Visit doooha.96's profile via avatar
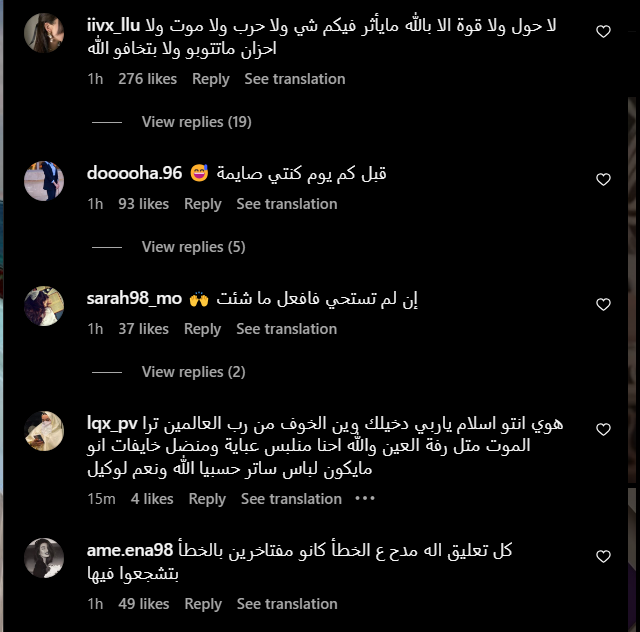This screenshot has width=640, height=632. tap(45, 181)
